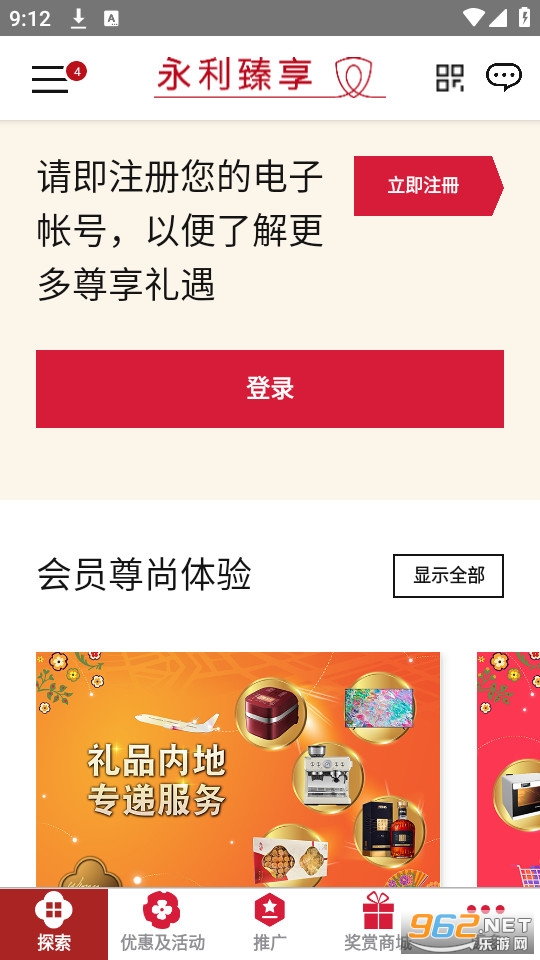Show all with 显示全部 button
The width and height of the screenshot is (540, 960).
(x=448, y=576)
